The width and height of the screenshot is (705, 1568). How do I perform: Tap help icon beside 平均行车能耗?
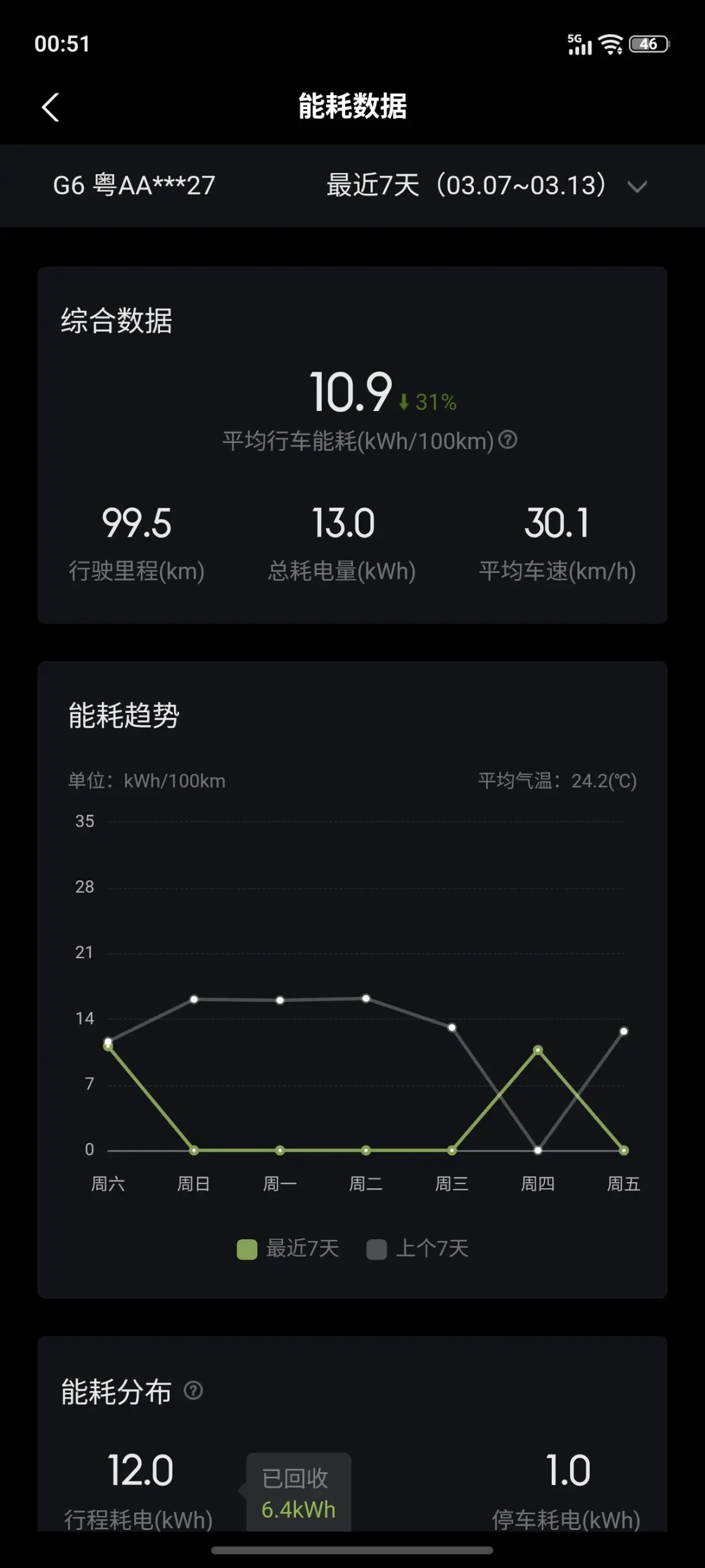(x=508, y=440)
